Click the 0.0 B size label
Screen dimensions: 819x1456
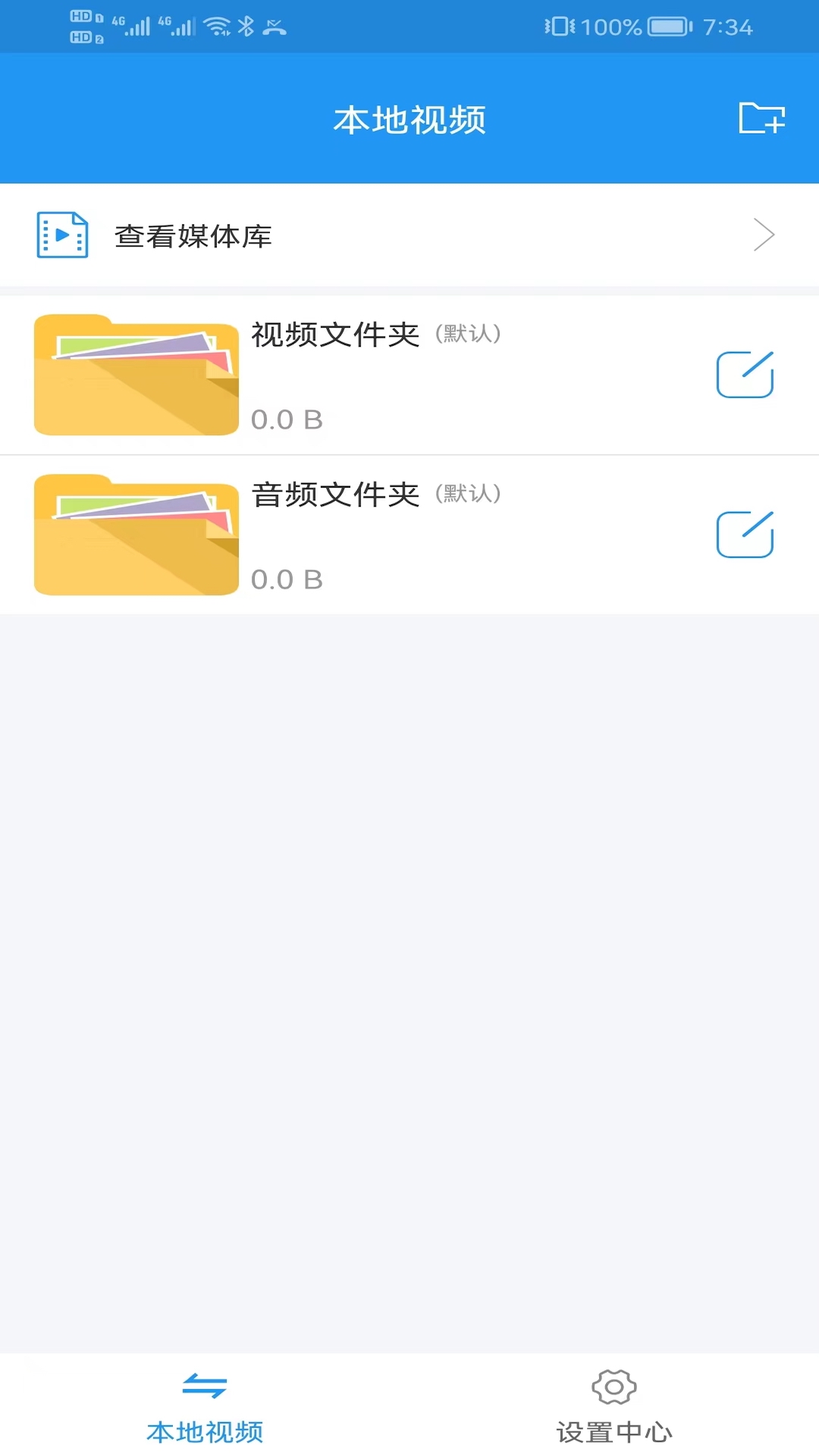point(287,419)
